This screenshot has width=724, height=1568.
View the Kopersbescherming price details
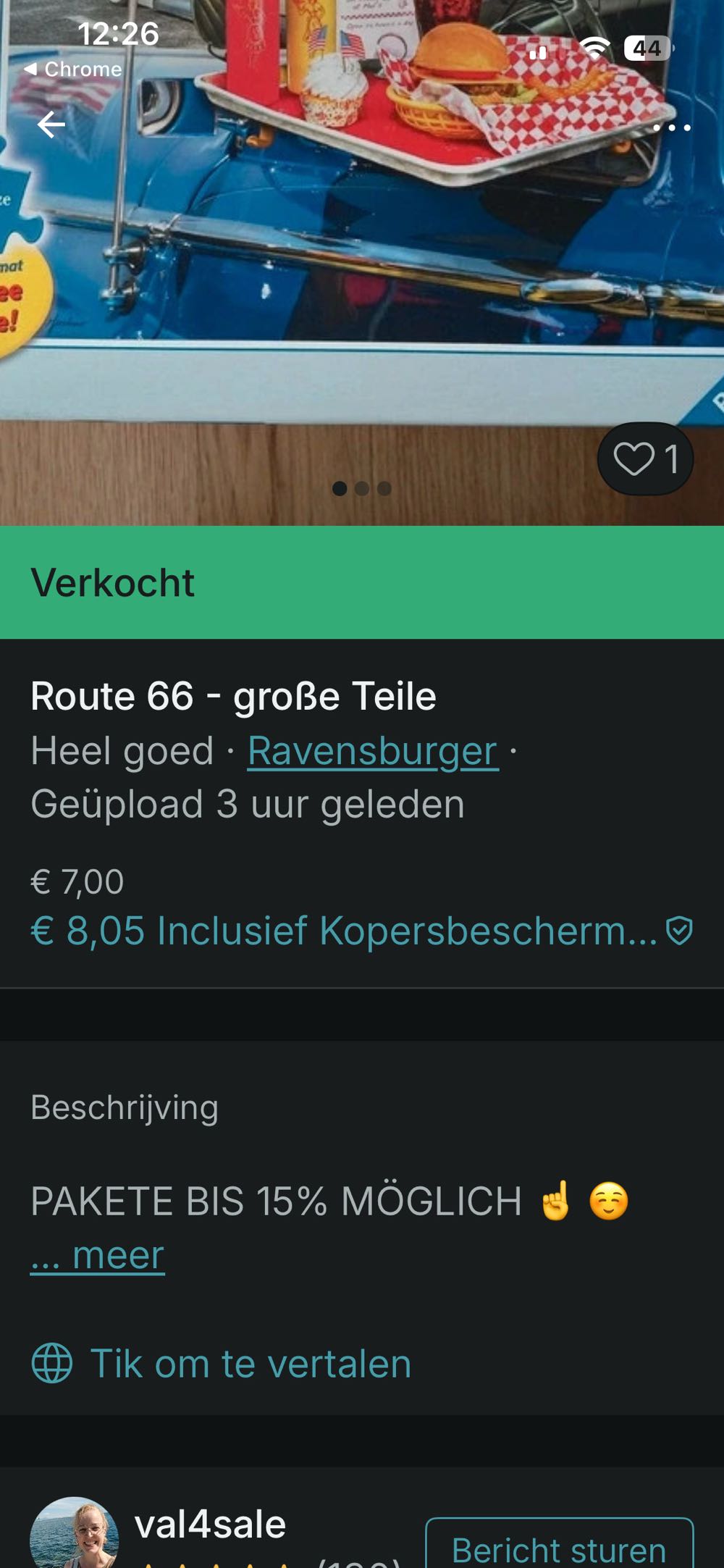[x=361, y=931]
